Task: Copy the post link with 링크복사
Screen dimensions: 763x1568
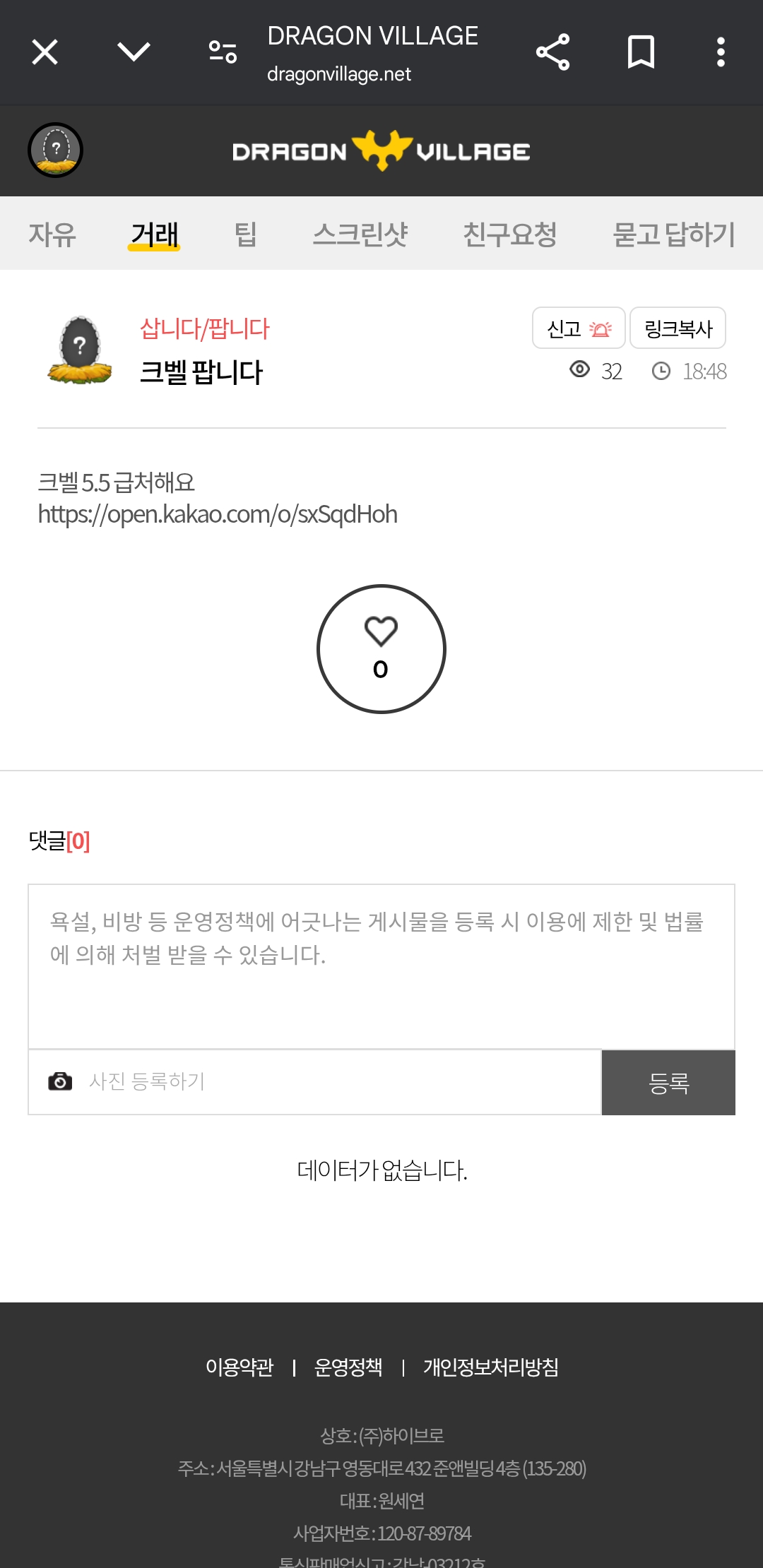Action: pos(678,328)
